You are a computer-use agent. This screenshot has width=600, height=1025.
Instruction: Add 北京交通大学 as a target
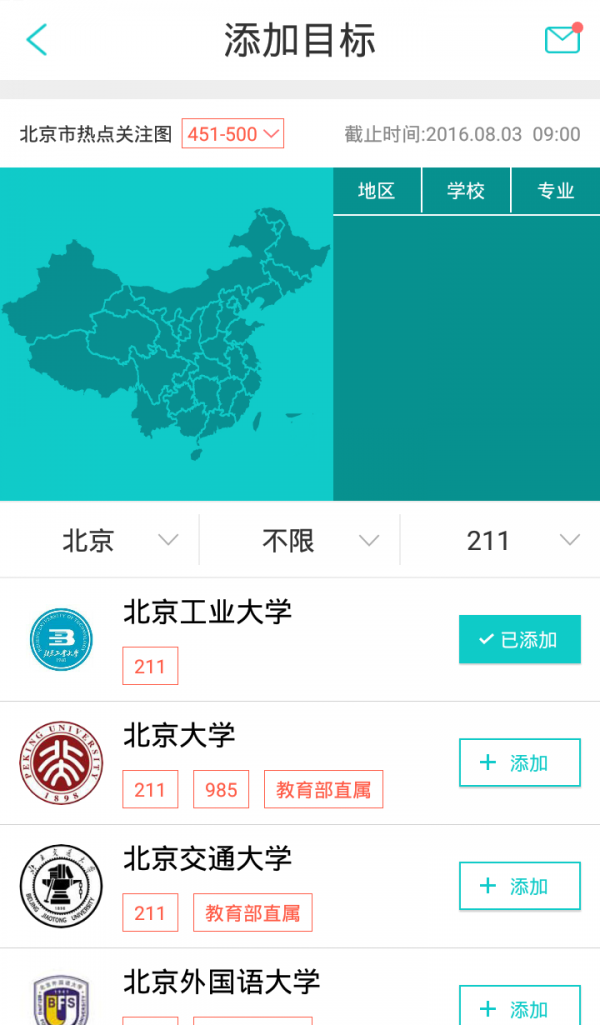click(519, 886)
